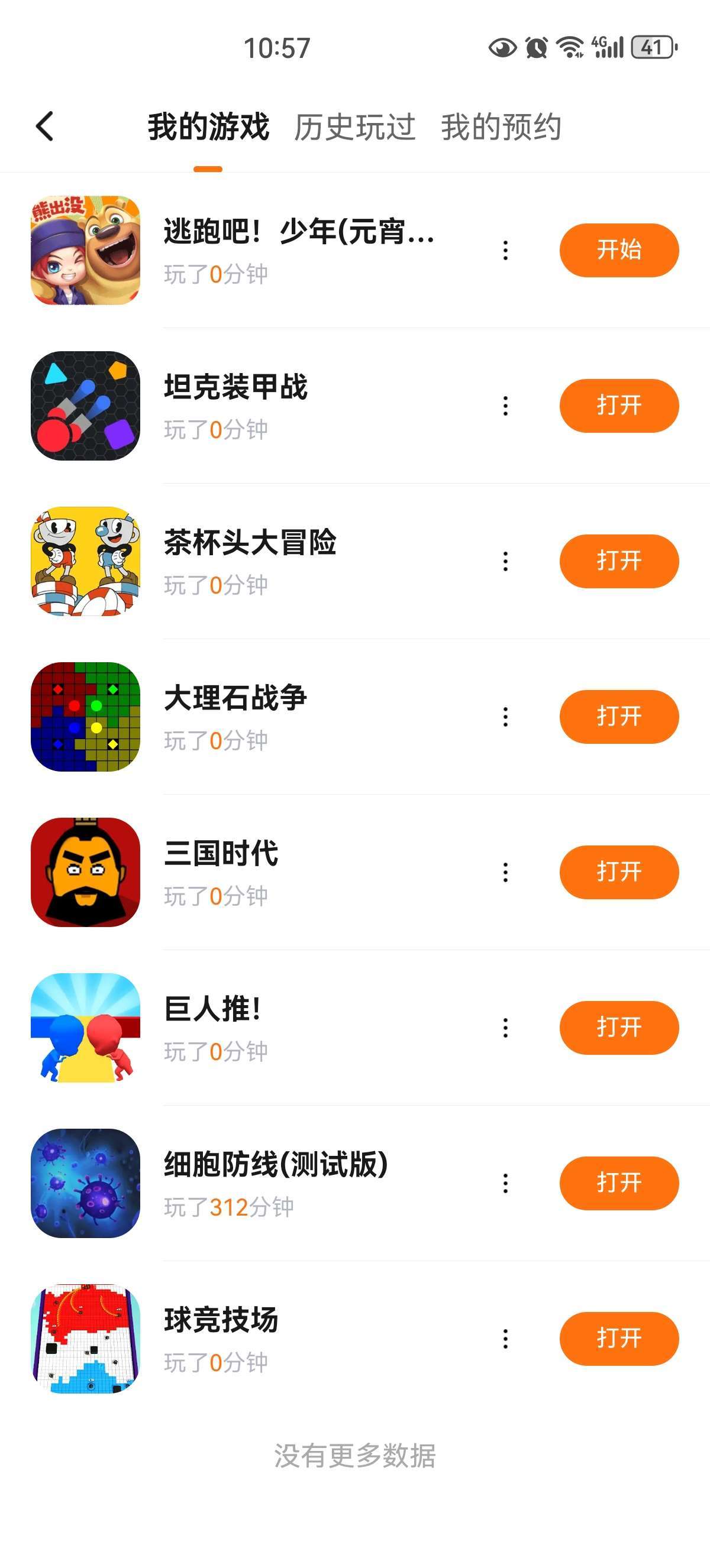Open more options for 逃跑吧！少年
Screen dimensions: 710x1568
[x=505, y=250]
